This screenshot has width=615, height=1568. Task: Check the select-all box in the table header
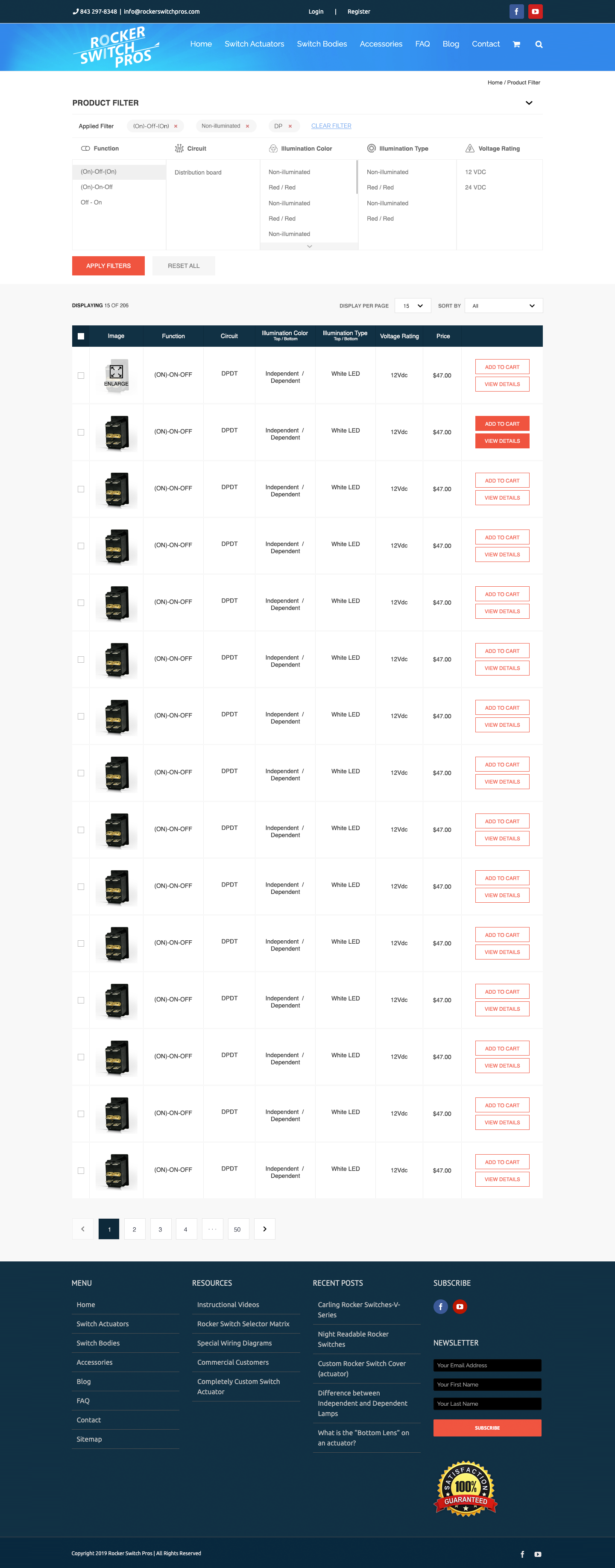(81, 336)
